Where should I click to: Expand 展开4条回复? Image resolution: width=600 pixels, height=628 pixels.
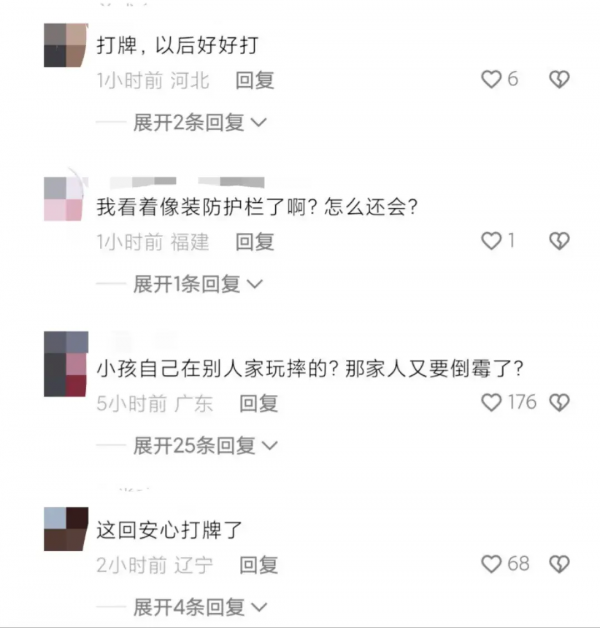pyautogui.click(x=200, y=606)
